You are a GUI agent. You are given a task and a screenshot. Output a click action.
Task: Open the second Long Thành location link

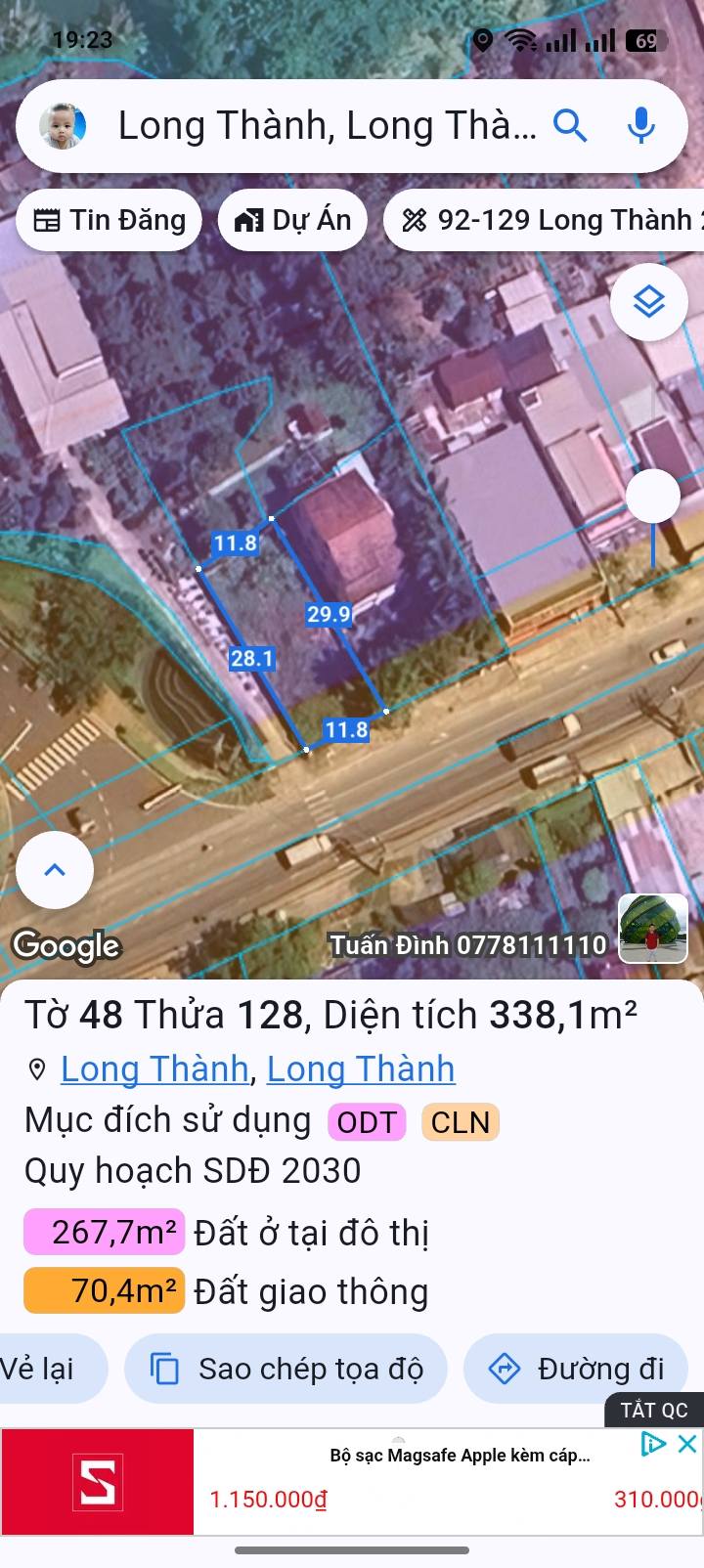pos(361,1068)
